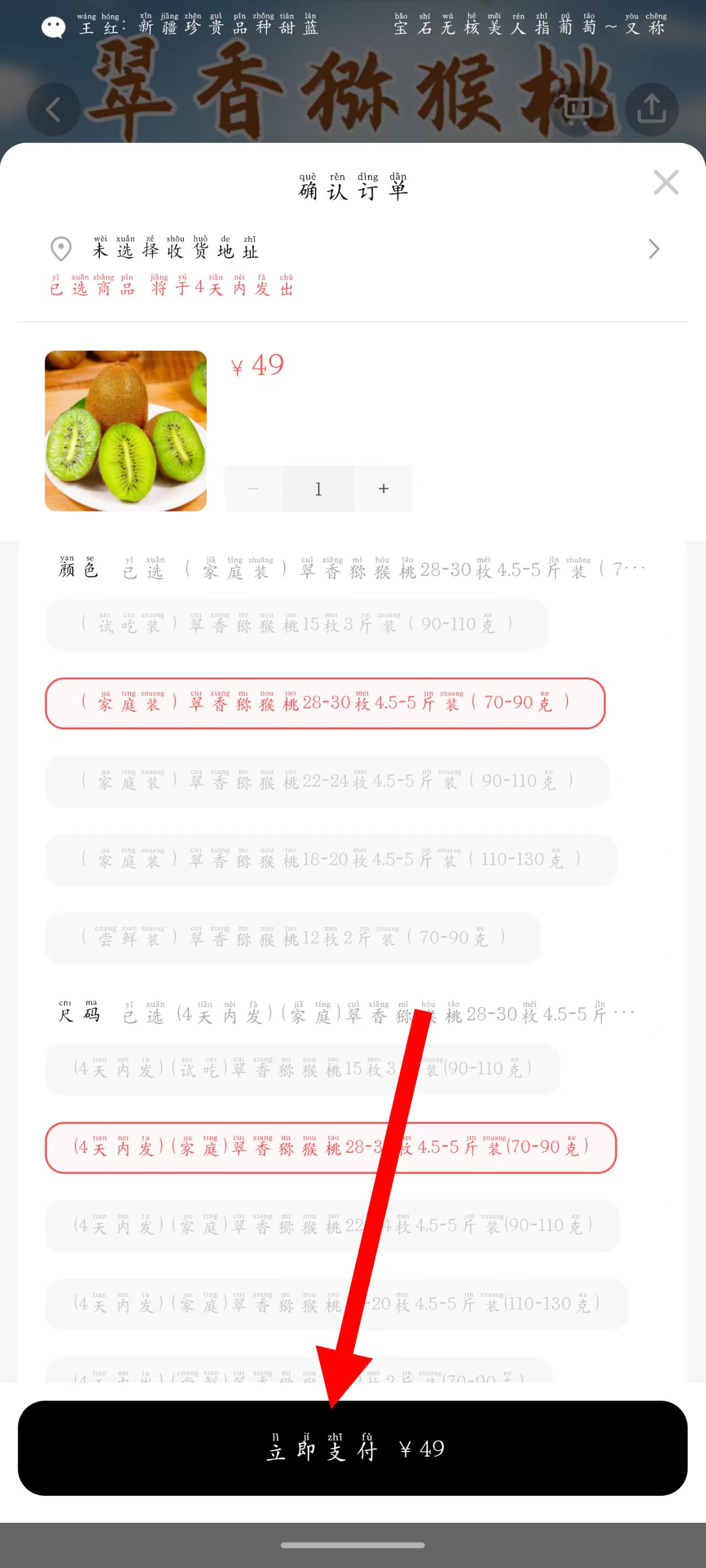706x1568 pixels.
Task: Select 家庭装 28-30枚 (70-90克) under 颜色
Action: (325, 703)
